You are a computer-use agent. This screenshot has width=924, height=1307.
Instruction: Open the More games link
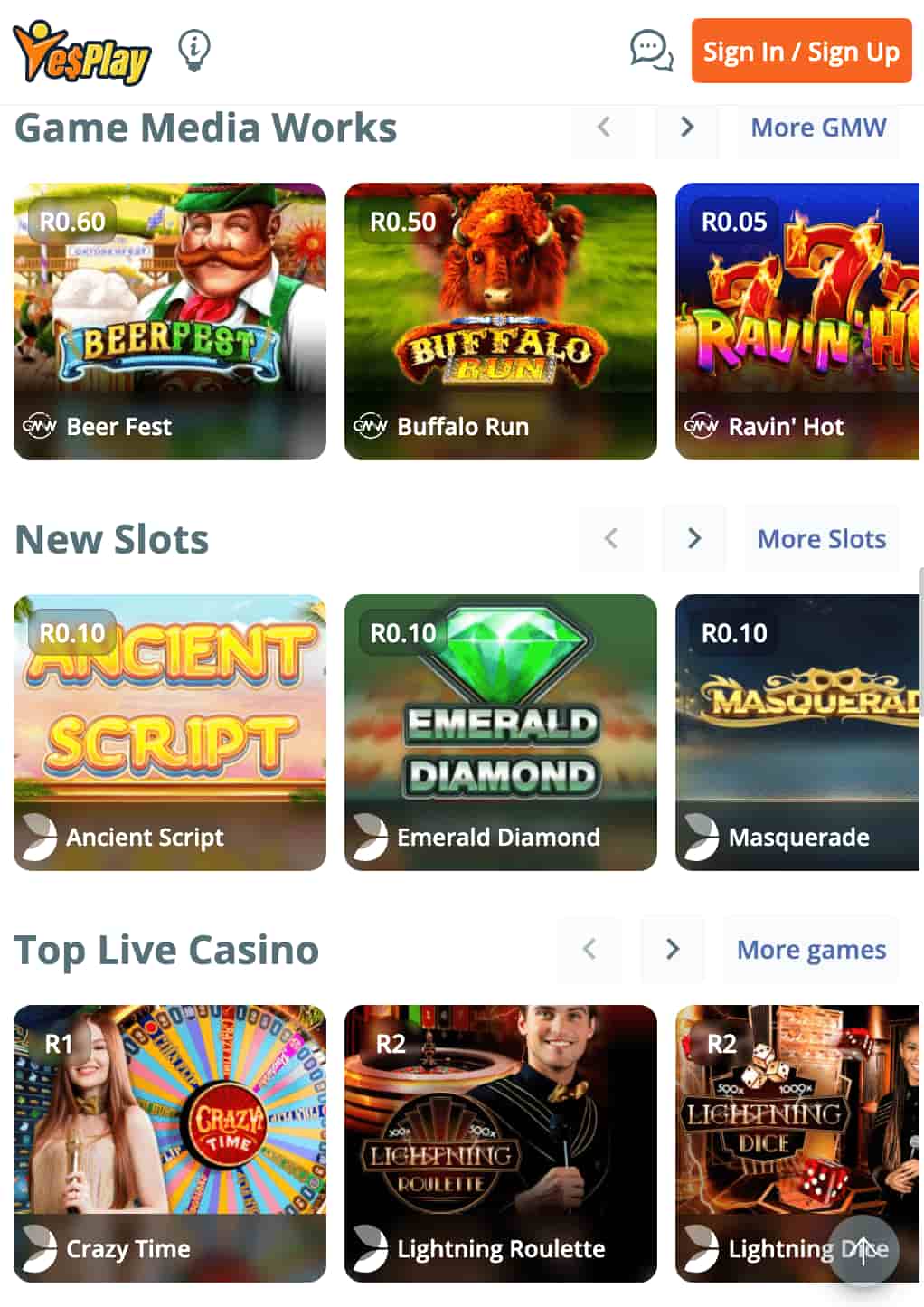click(811, 950)
